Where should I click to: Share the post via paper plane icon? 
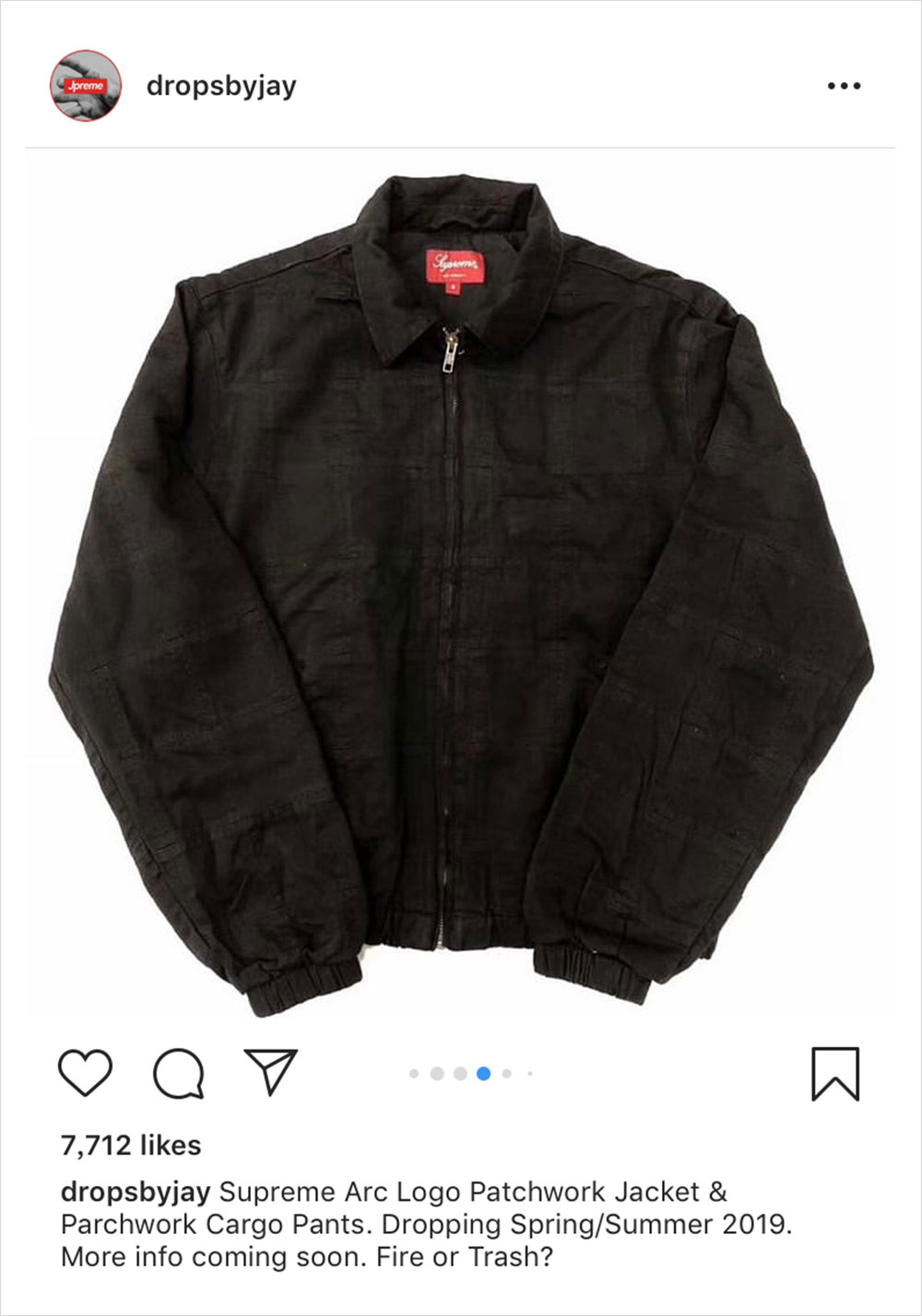pyautogui.click(x=271, y=1072)
